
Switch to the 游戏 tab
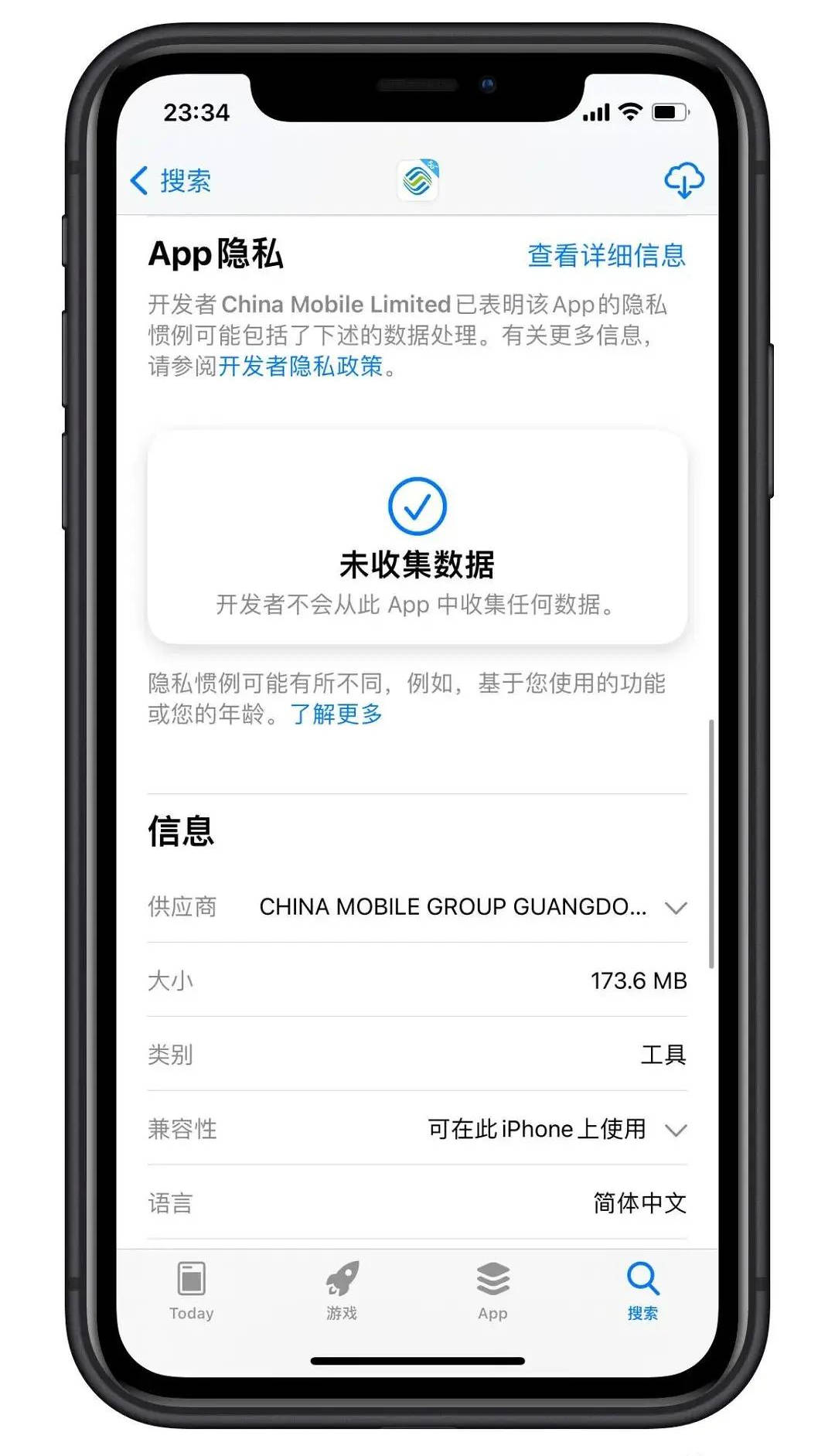(x=341, y=1290)
